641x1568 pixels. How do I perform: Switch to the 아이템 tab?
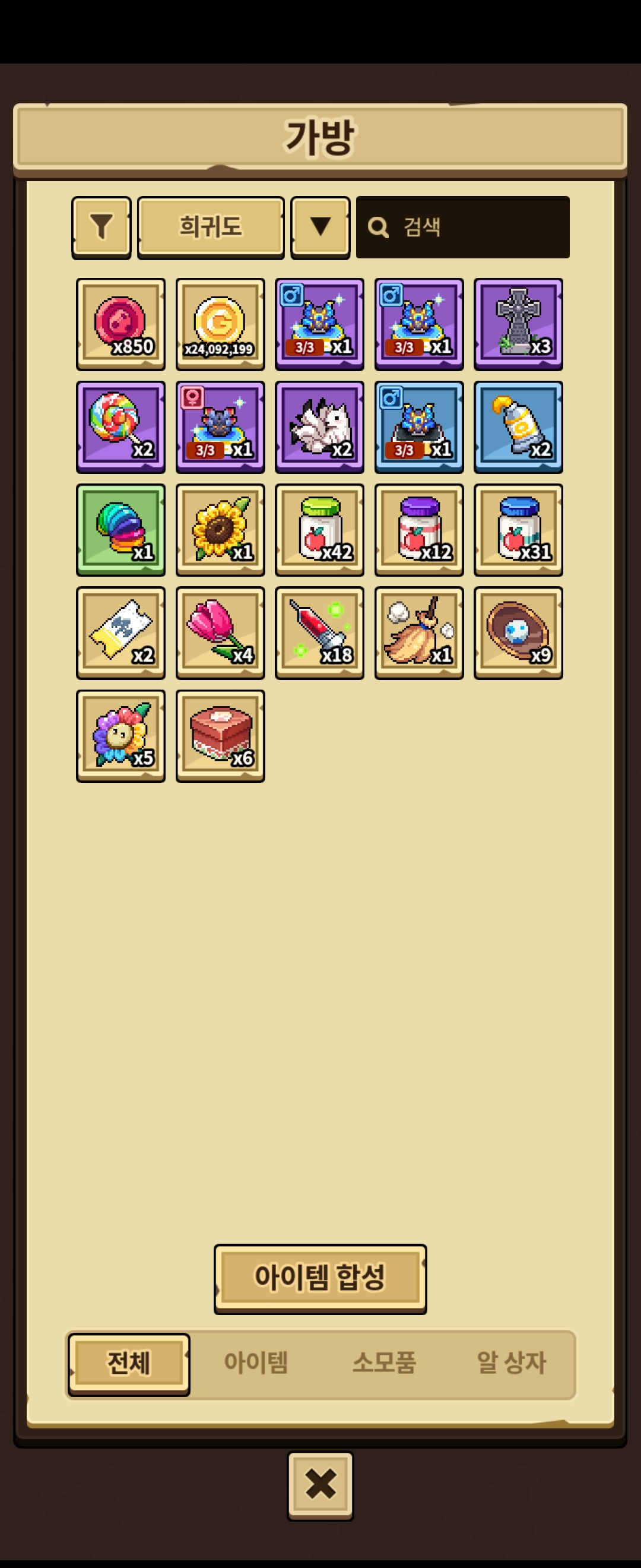click(x=255, y=1362)
